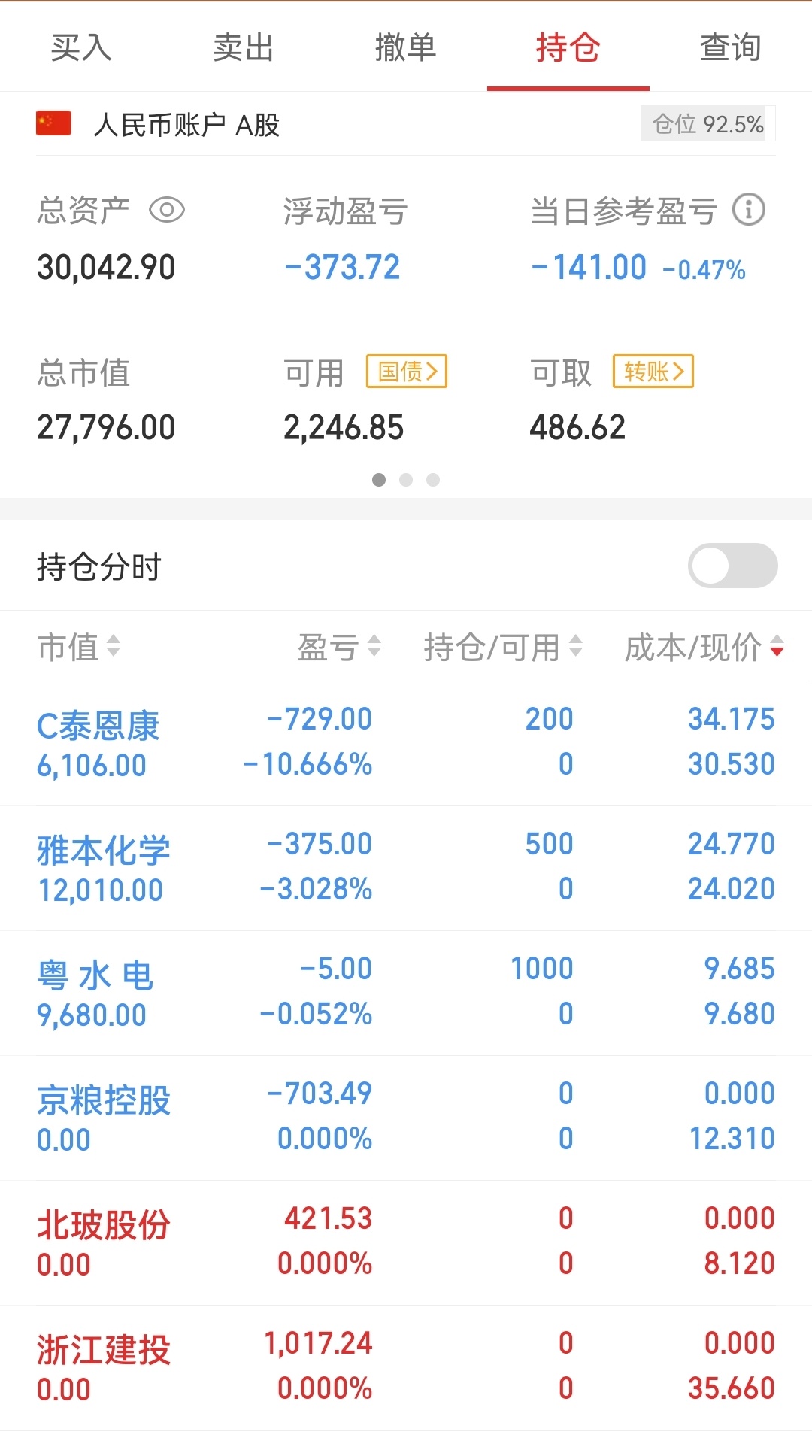This screenshot has width=812, height=1456.
Task: Sort by 成本/现价 column
Action: (x=704, y=647)
